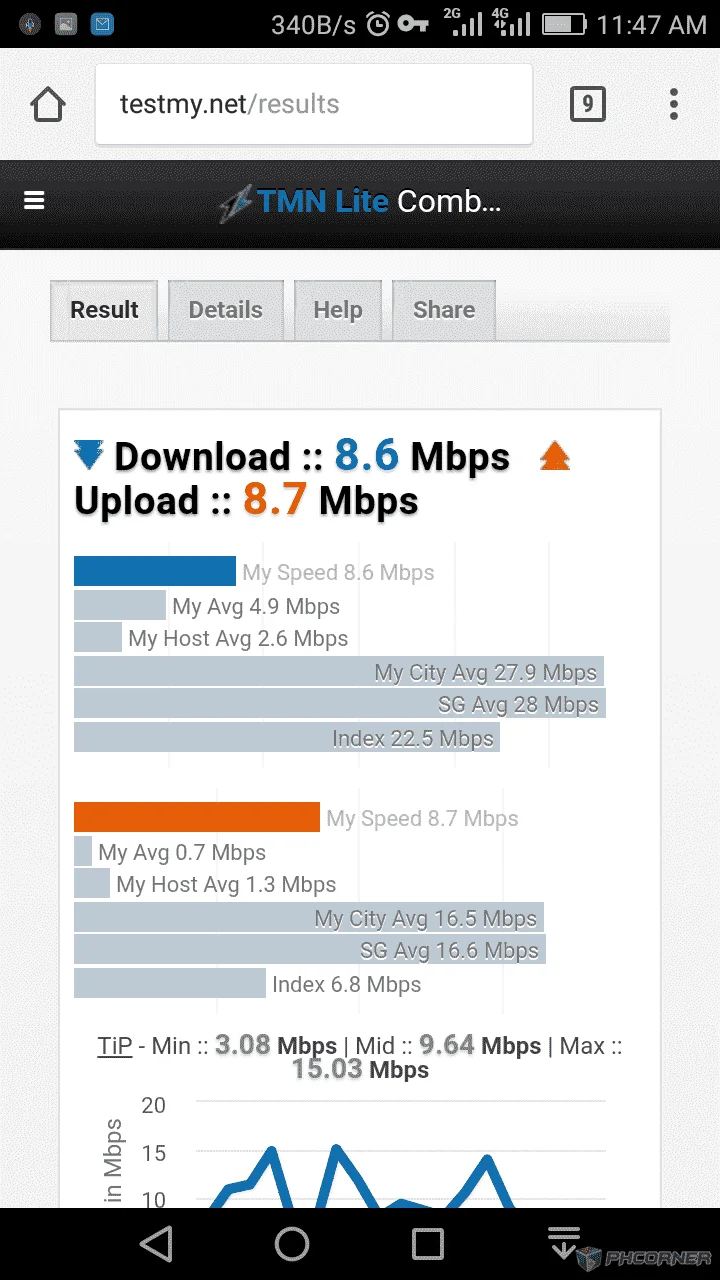This screenshot has height=1280, width=720.
Task: Switch to the Details tab
Action: click(x=226, y=310)
